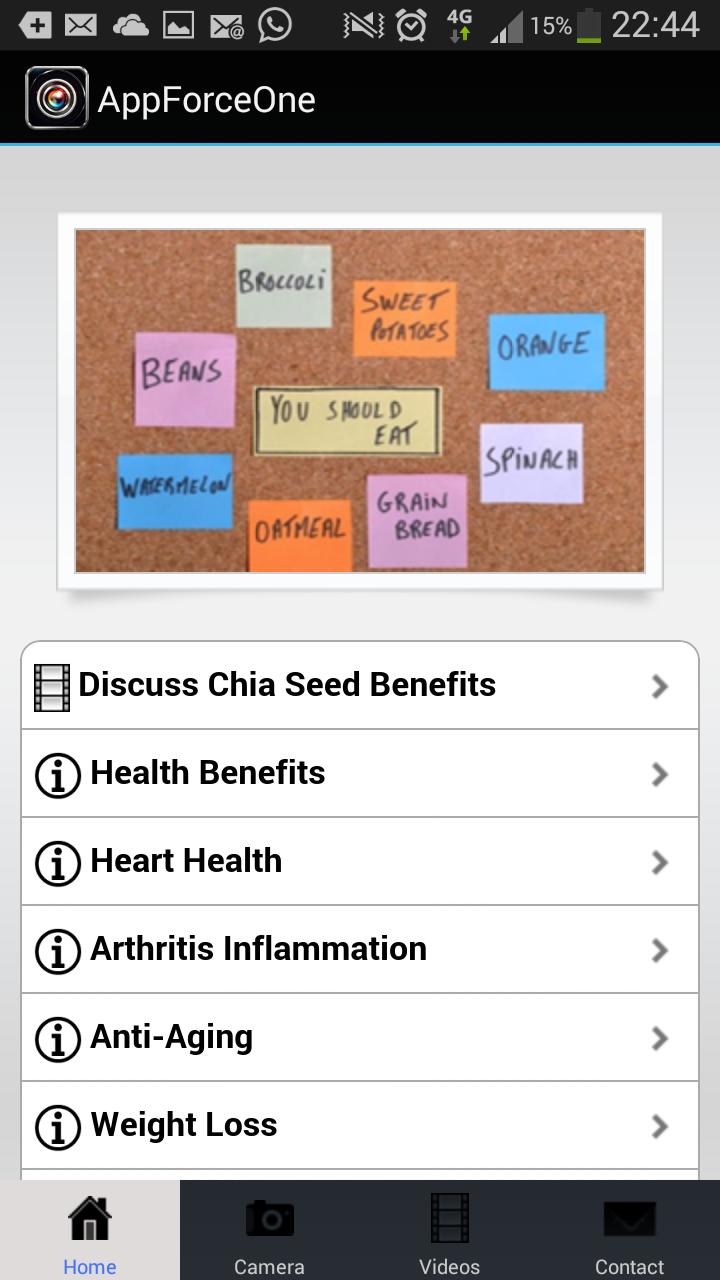Tap the info icon next to Heart Health
Image resolution: width=720 pixels, height=1280 pixels.
[57, 861]
